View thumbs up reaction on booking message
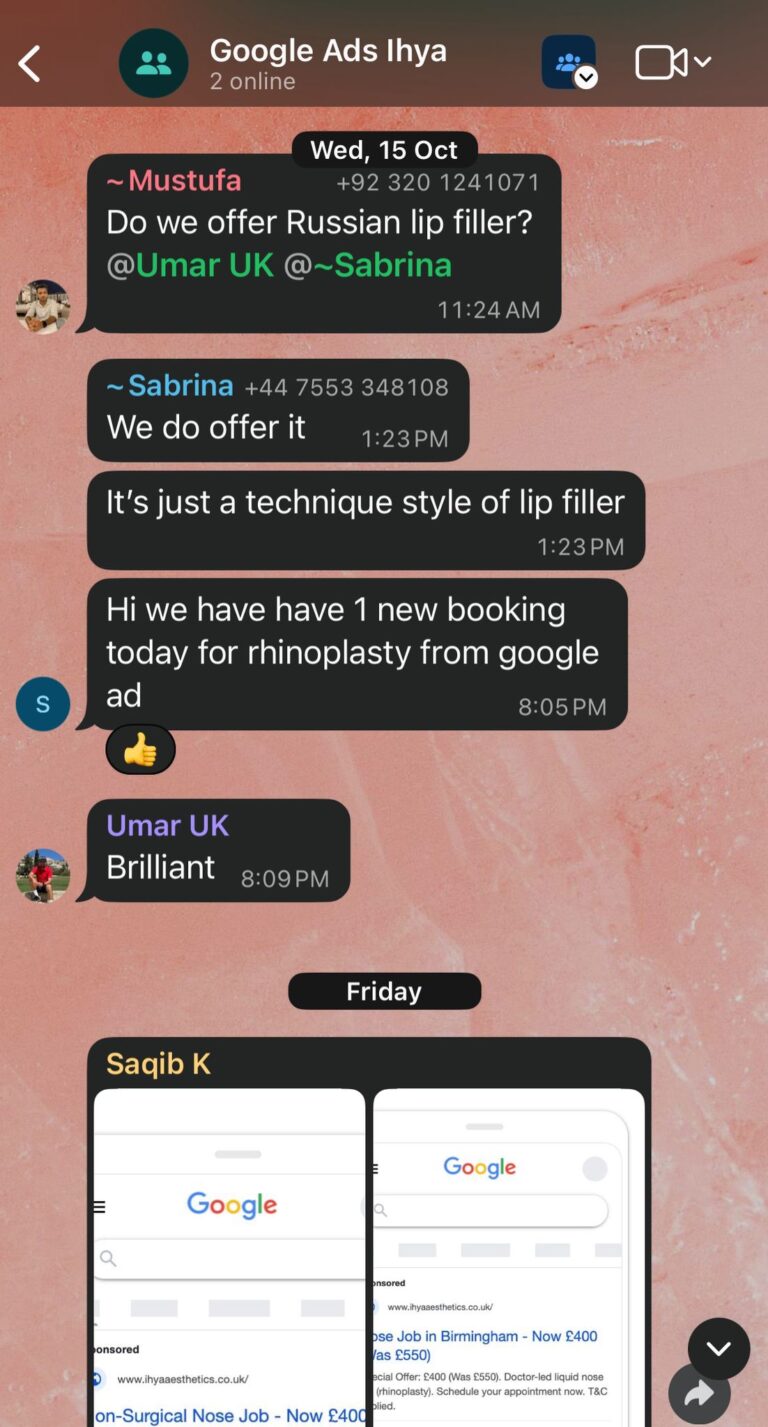Screen dimensions: 768x1427 pyautogui.click(x=140, y=750)
